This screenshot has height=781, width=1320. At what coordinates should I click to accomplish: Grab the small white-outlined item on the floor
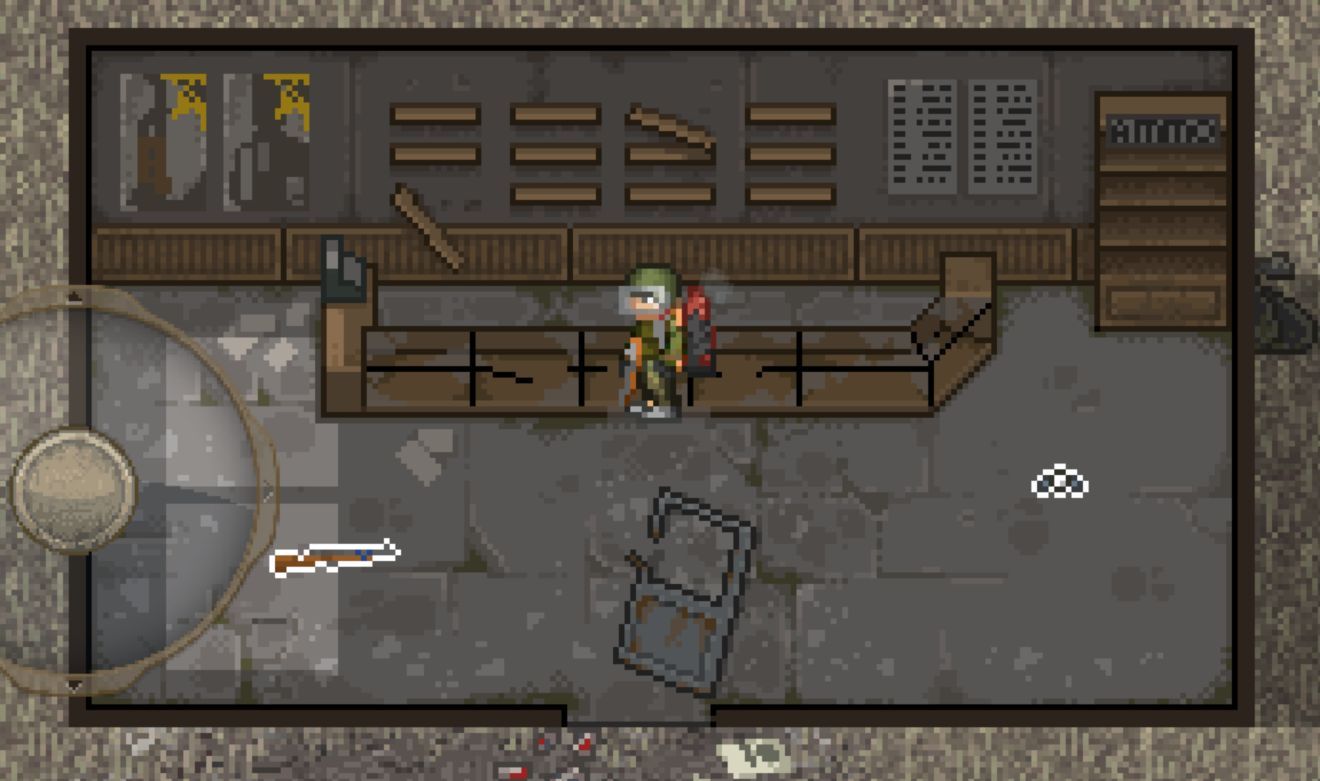(x=1059, y=484)
